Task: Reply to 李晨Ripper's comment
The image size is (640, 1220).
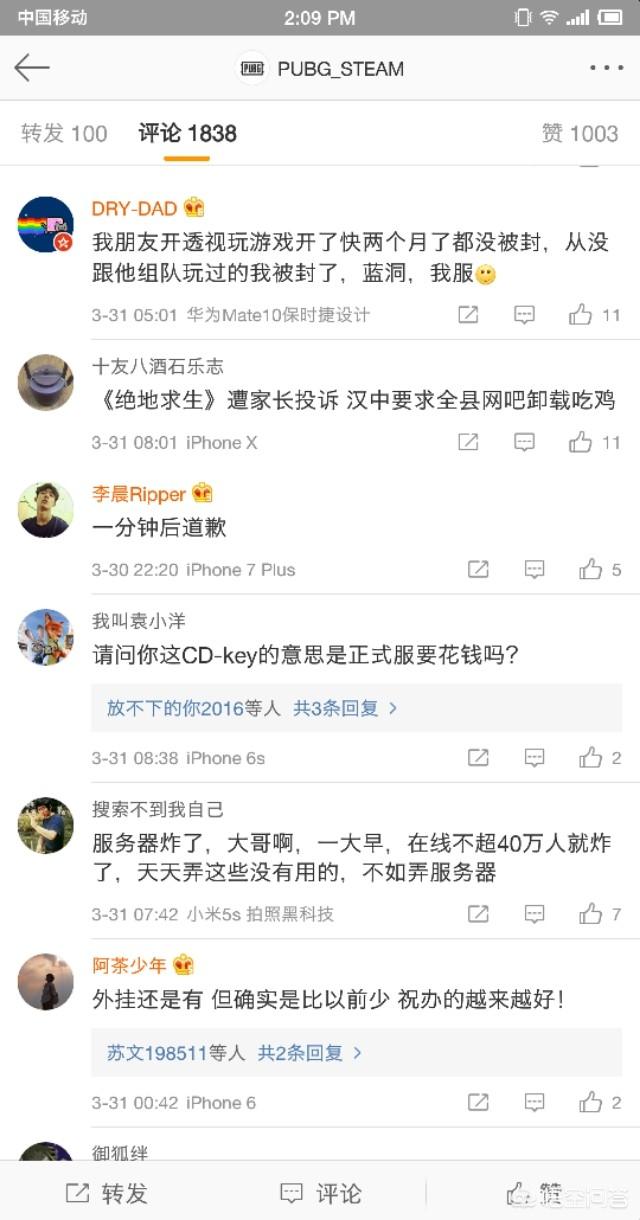Action: click(535, 569)
